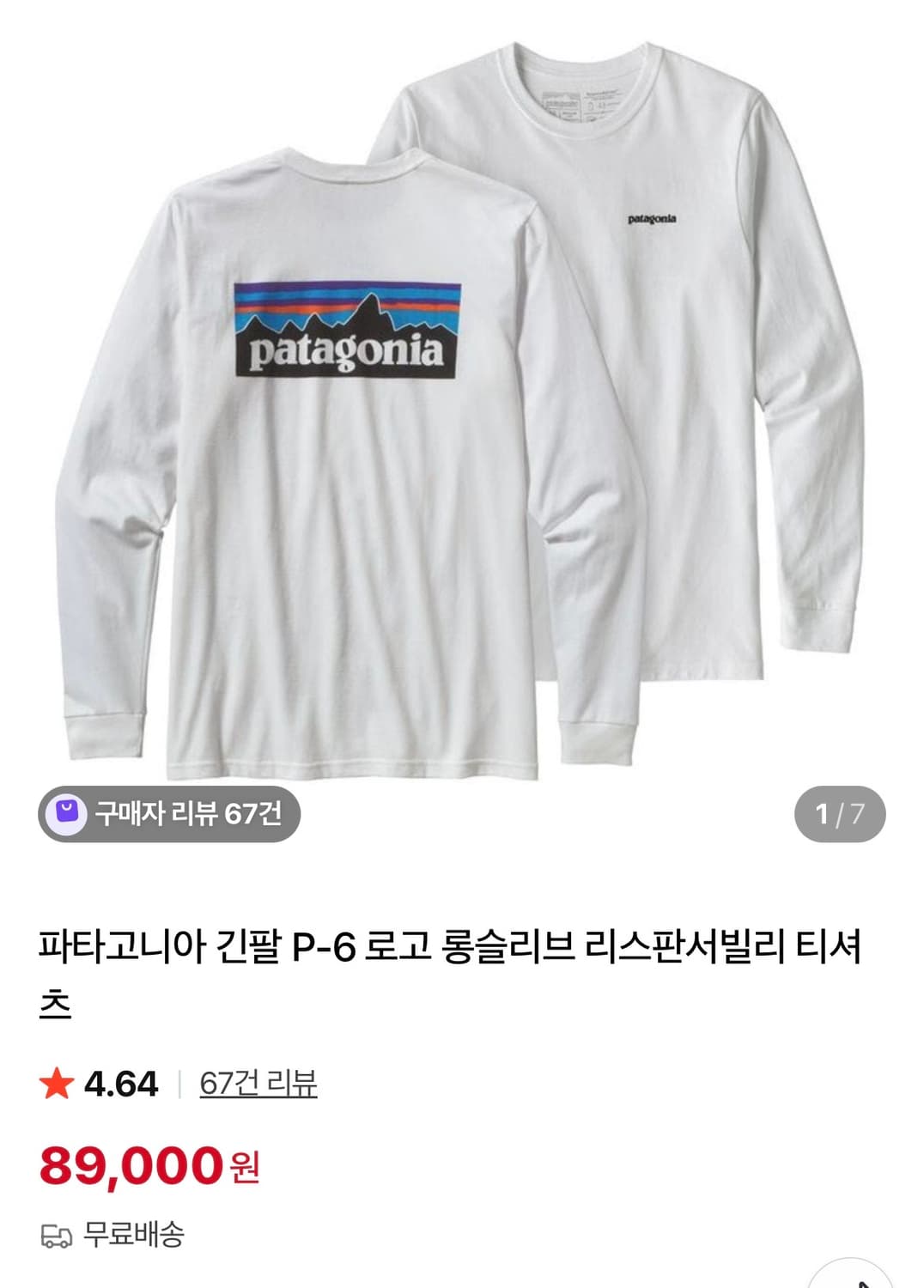924x1288 pixels.
Task: Click the free shipping truck icon
Action: [x=58, y=1234]
